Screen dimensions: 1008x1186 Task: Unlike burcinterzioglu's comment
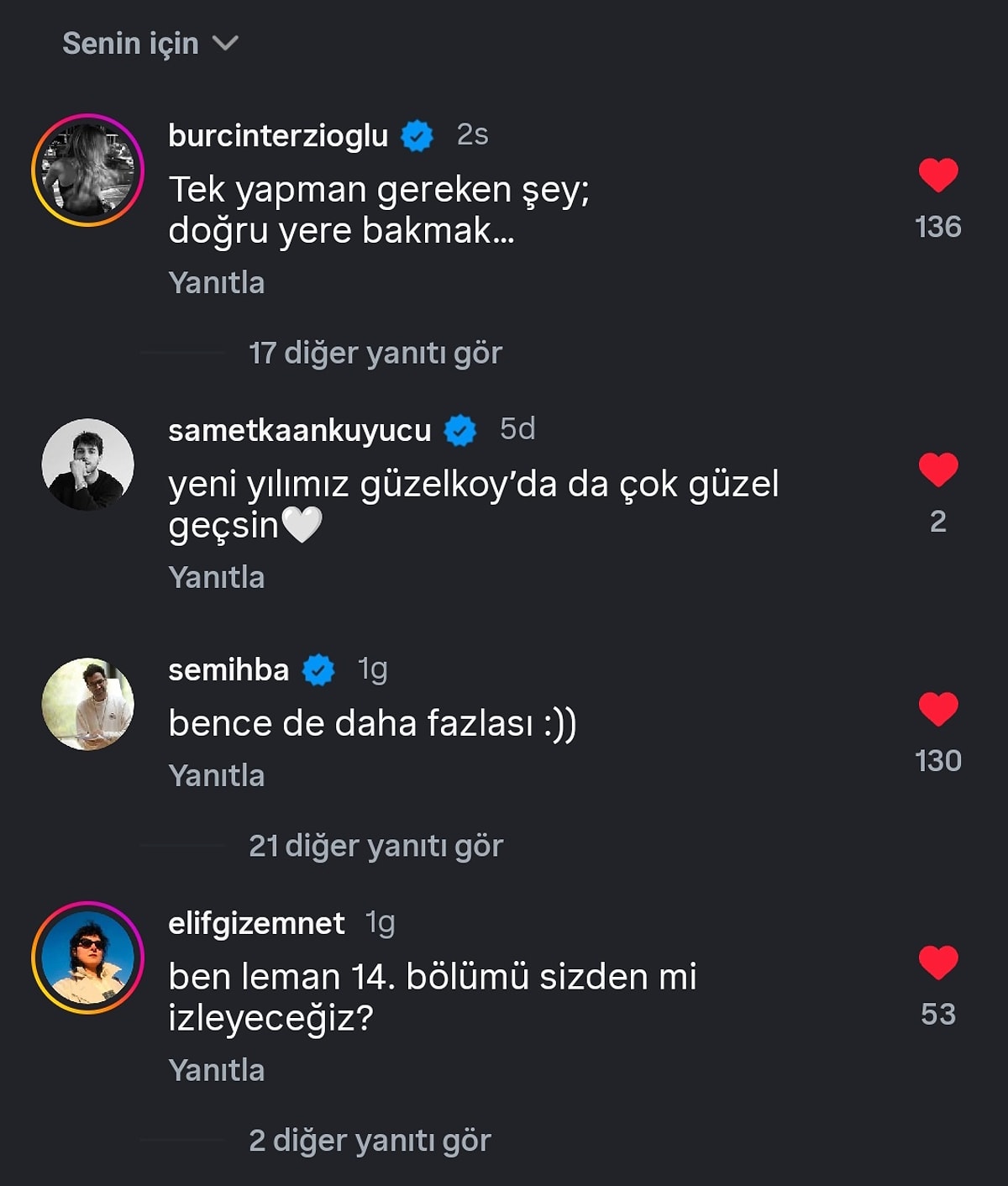(937, 176)
